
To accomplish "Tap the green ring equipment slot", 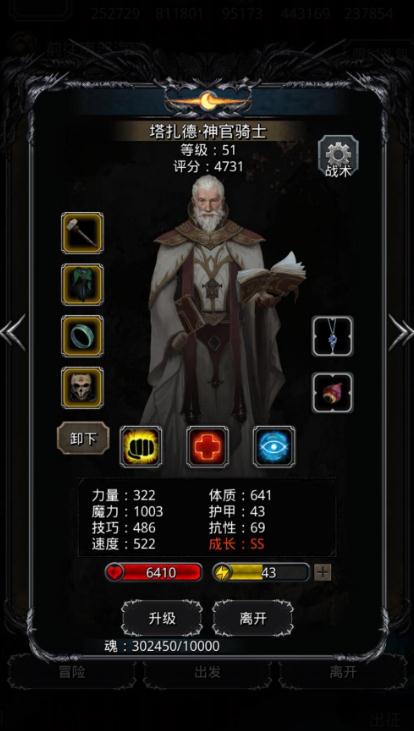I will [83, 336].
